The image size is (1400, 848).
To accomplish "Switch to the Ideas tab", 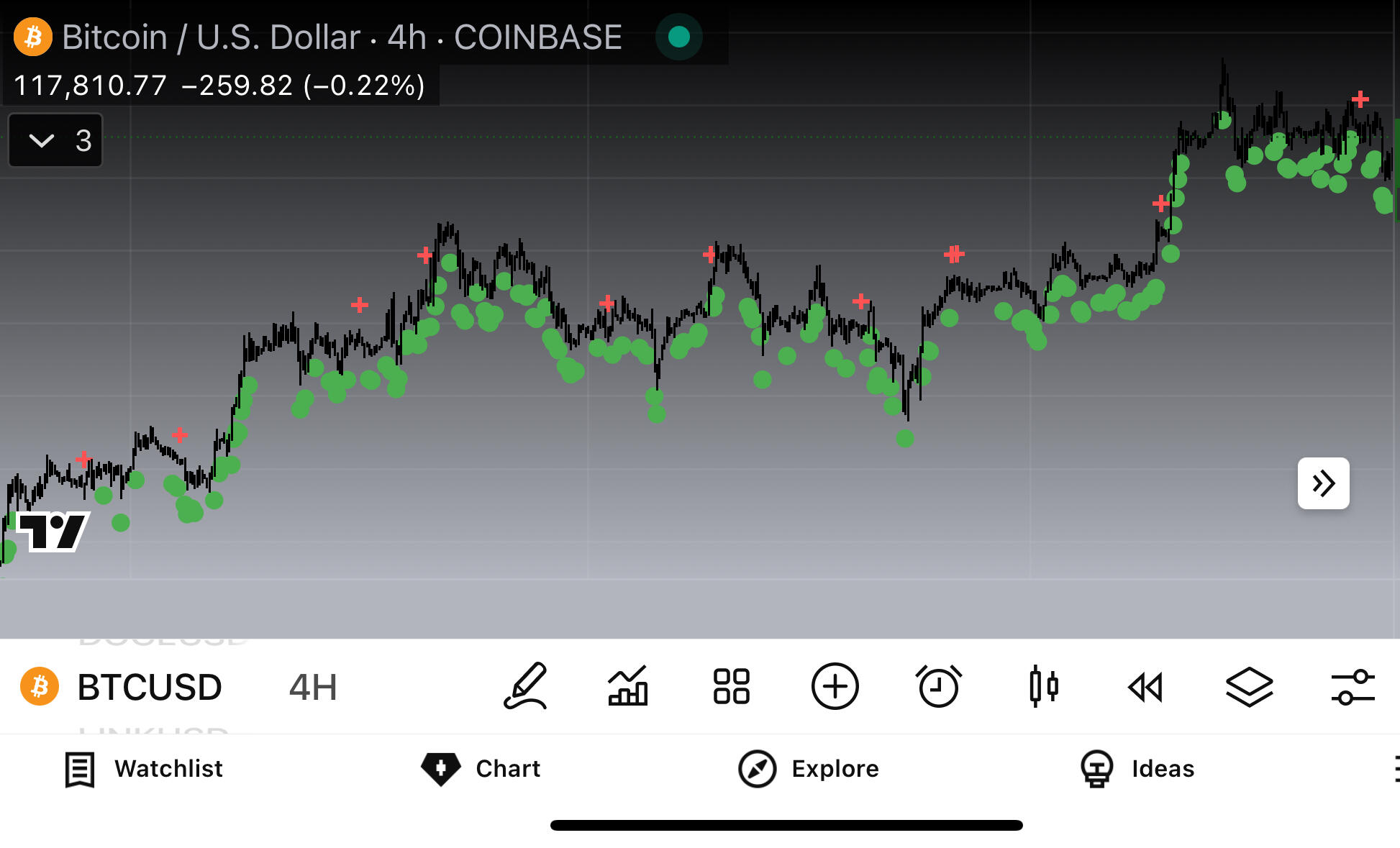I will (x=1137, y=769).
